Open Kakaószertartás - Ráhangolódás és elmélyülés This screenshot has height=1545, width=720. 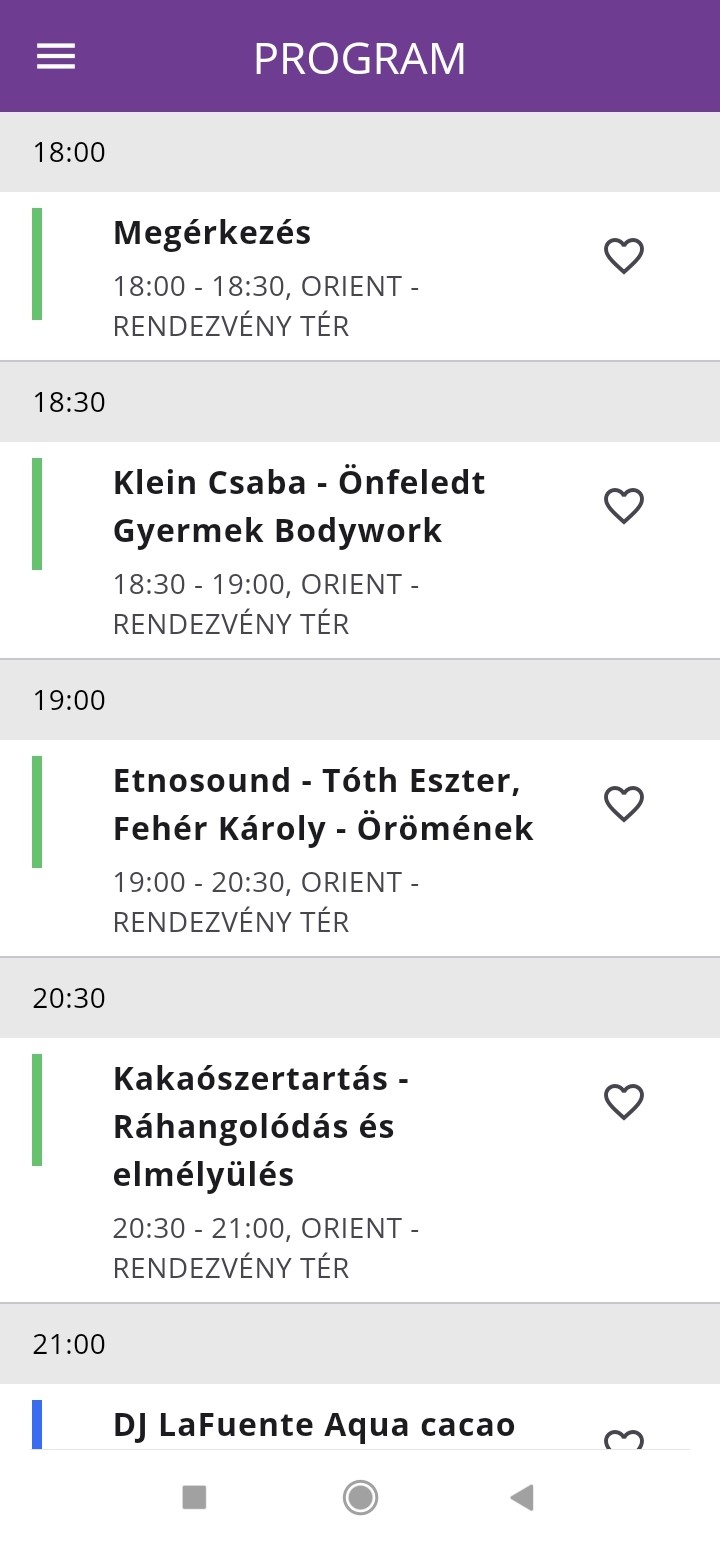[300, 1168]
